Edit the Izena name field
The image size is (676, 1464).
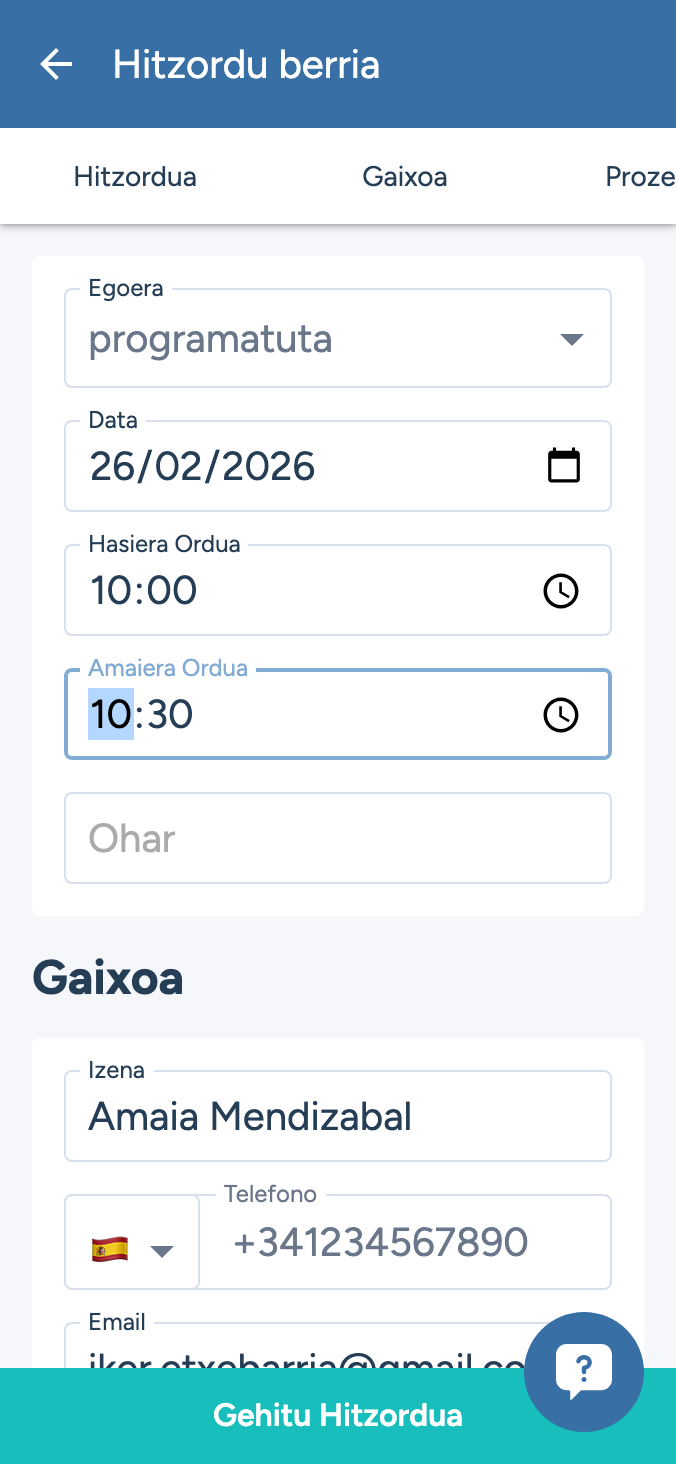coord(337,1116)
